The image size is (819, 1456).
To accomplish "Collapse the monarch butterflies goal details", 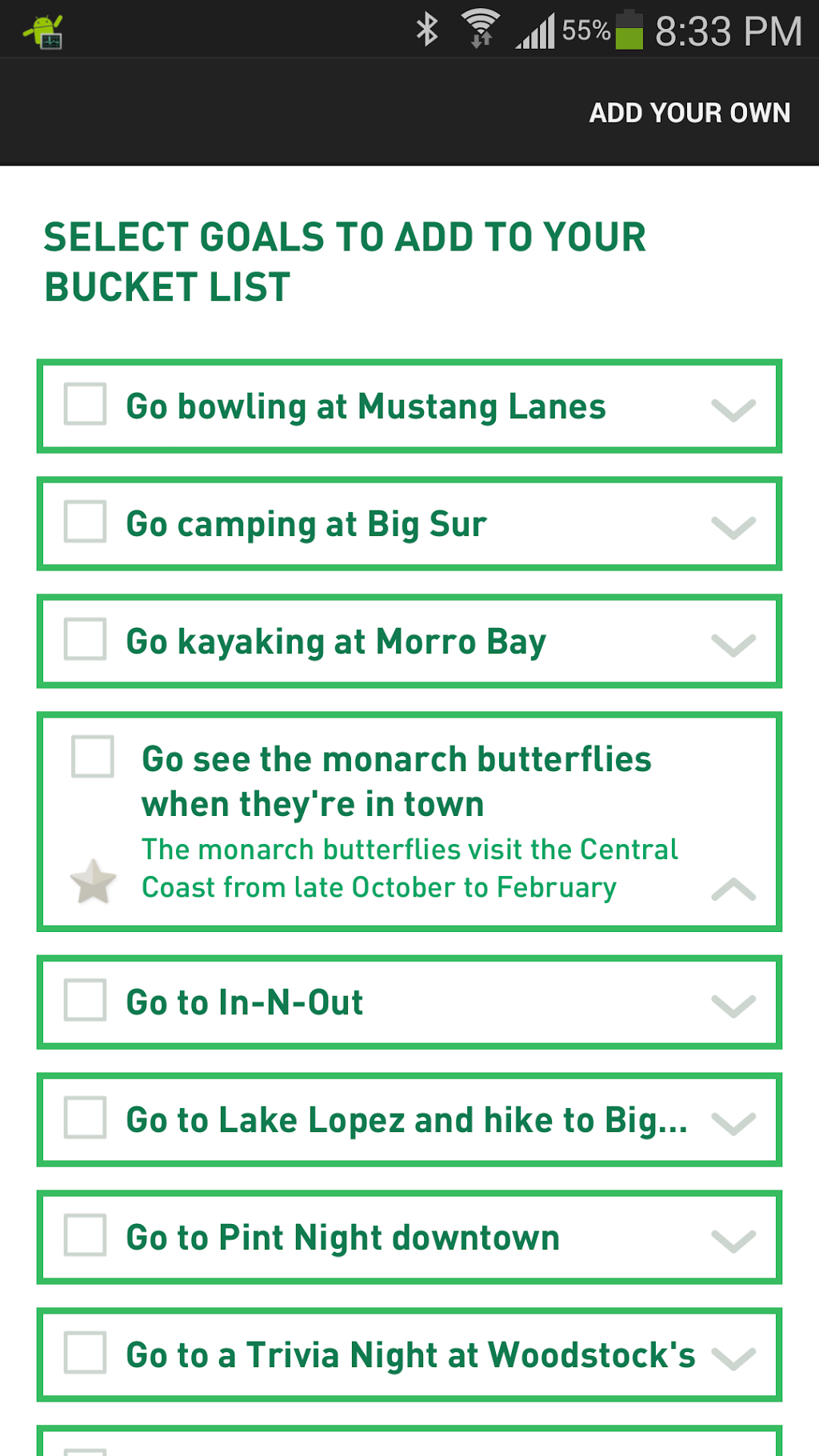I will tap(733, 888).
